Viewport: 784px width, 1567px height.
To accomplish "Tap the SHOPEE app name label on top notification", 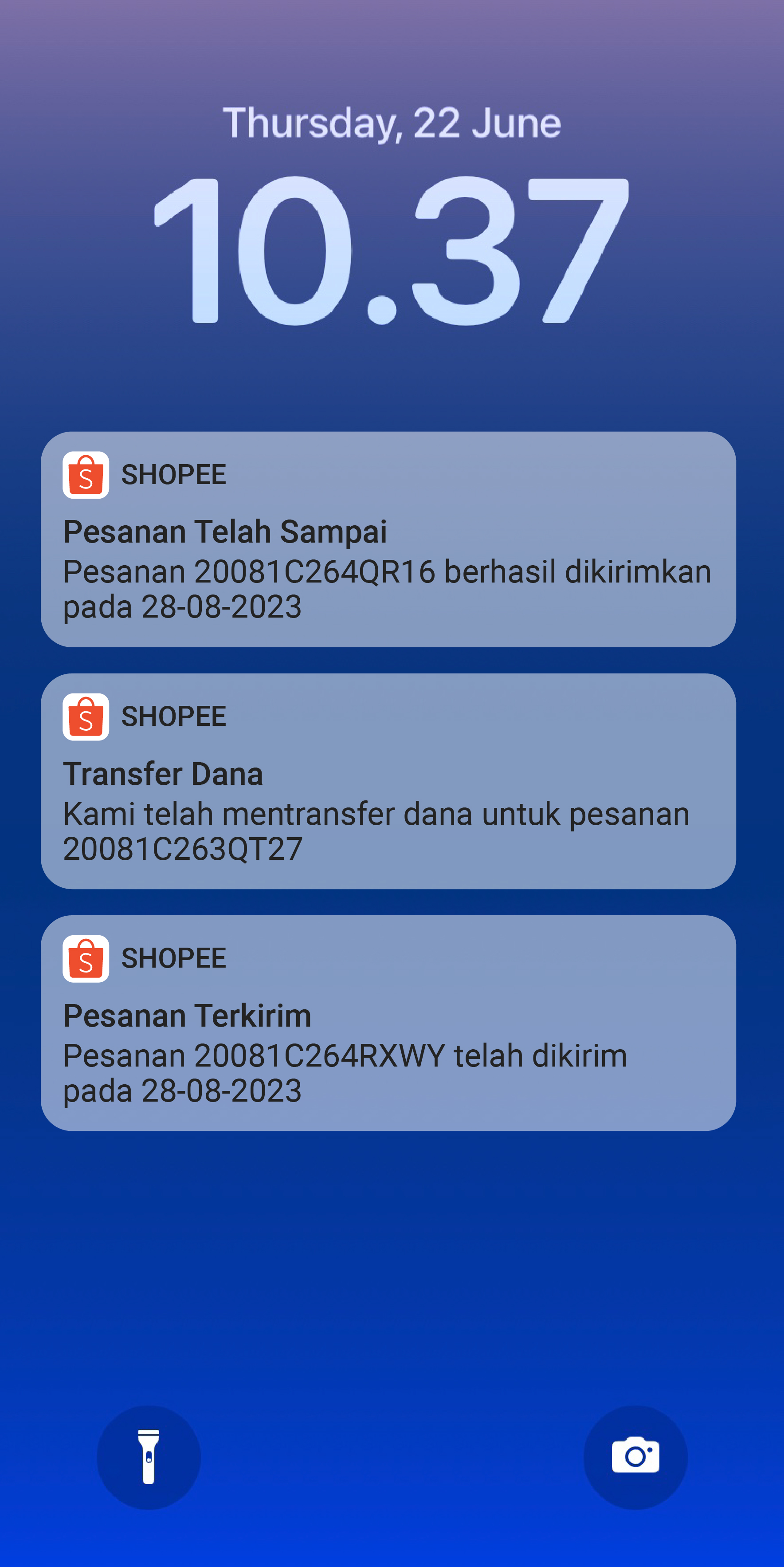I will pyautogui.click(x=175, y=475).
